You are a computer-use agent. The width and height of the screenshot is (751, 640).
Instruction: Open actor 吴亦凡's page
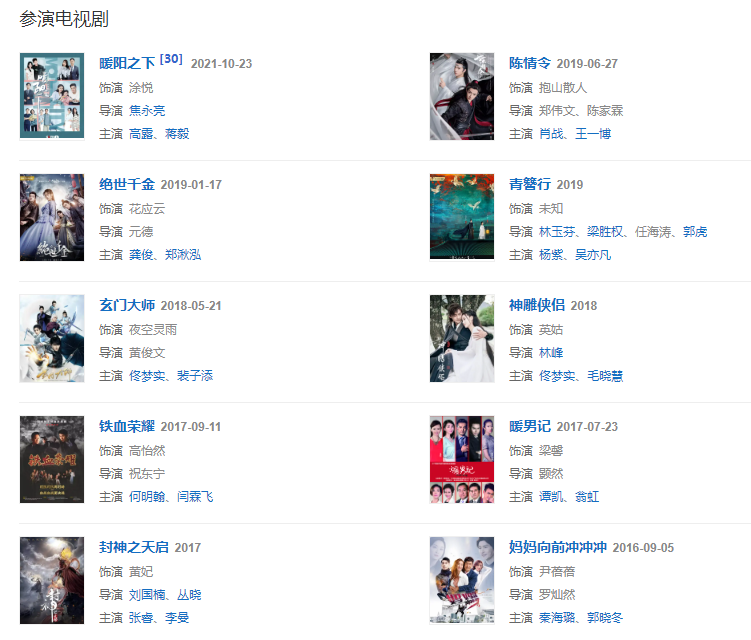pos(593,255)
